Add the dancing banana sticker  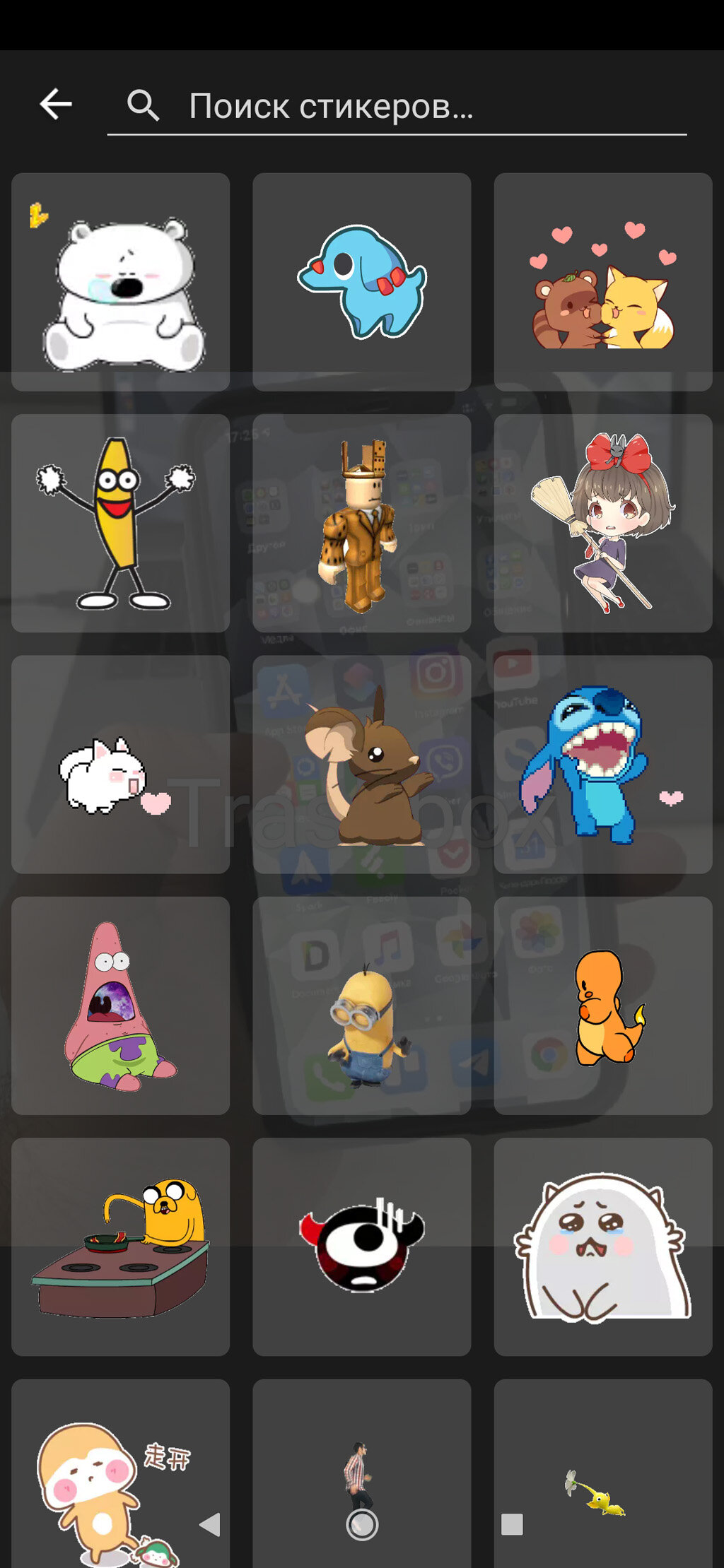(121, 524)
